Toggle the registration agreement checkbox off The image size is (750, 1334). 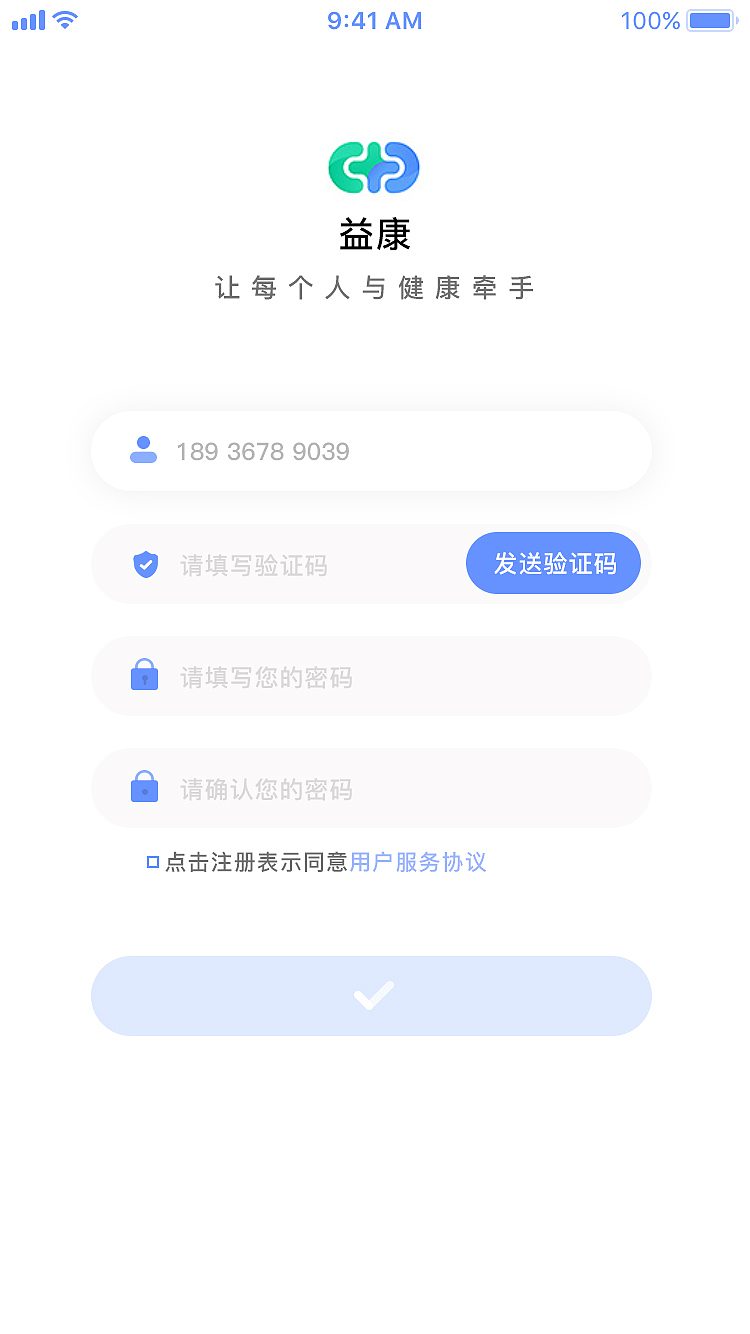pyautogui.click(x=154, y=861)
